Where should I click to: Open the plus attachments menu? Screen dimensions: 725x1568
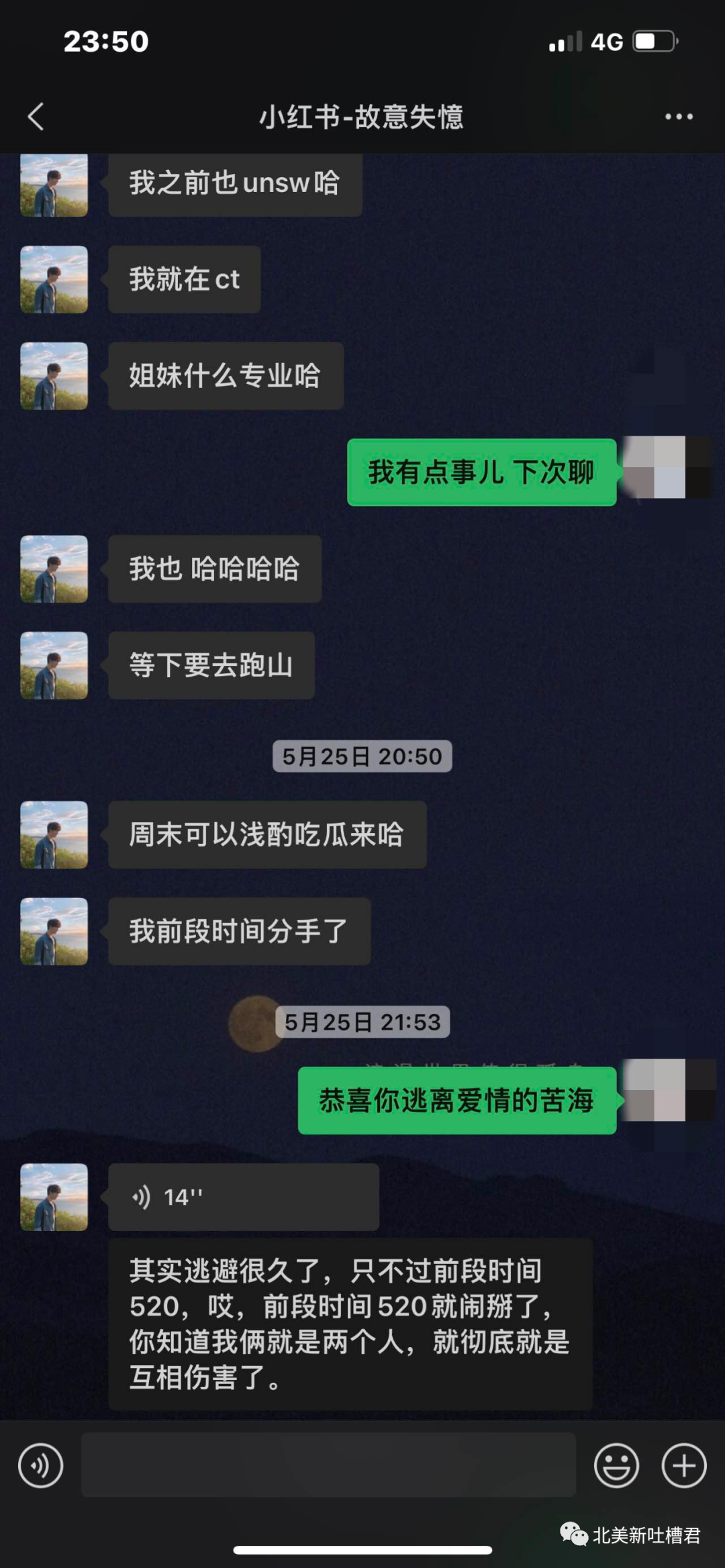coord(683,1465)
